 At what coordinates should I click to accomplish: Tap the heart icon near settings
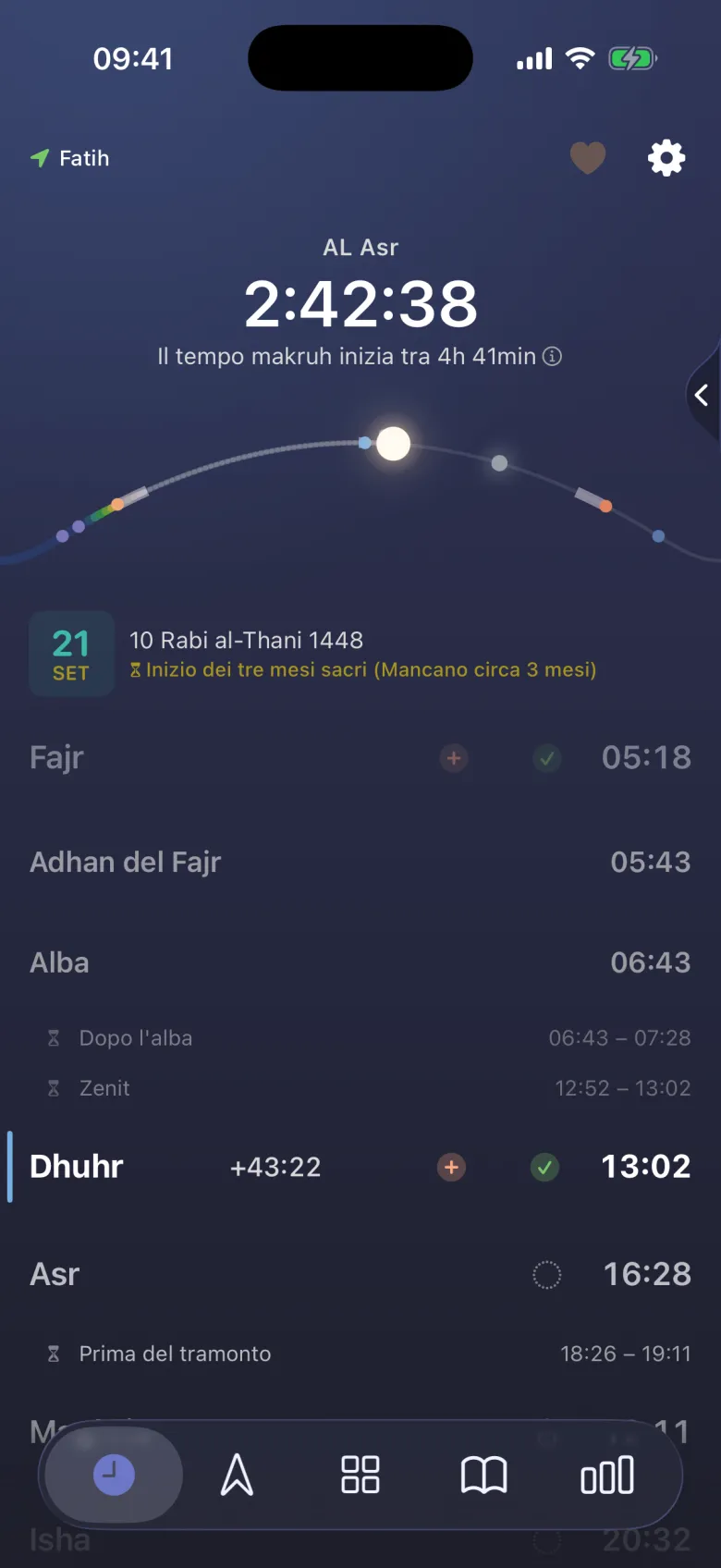587,158
